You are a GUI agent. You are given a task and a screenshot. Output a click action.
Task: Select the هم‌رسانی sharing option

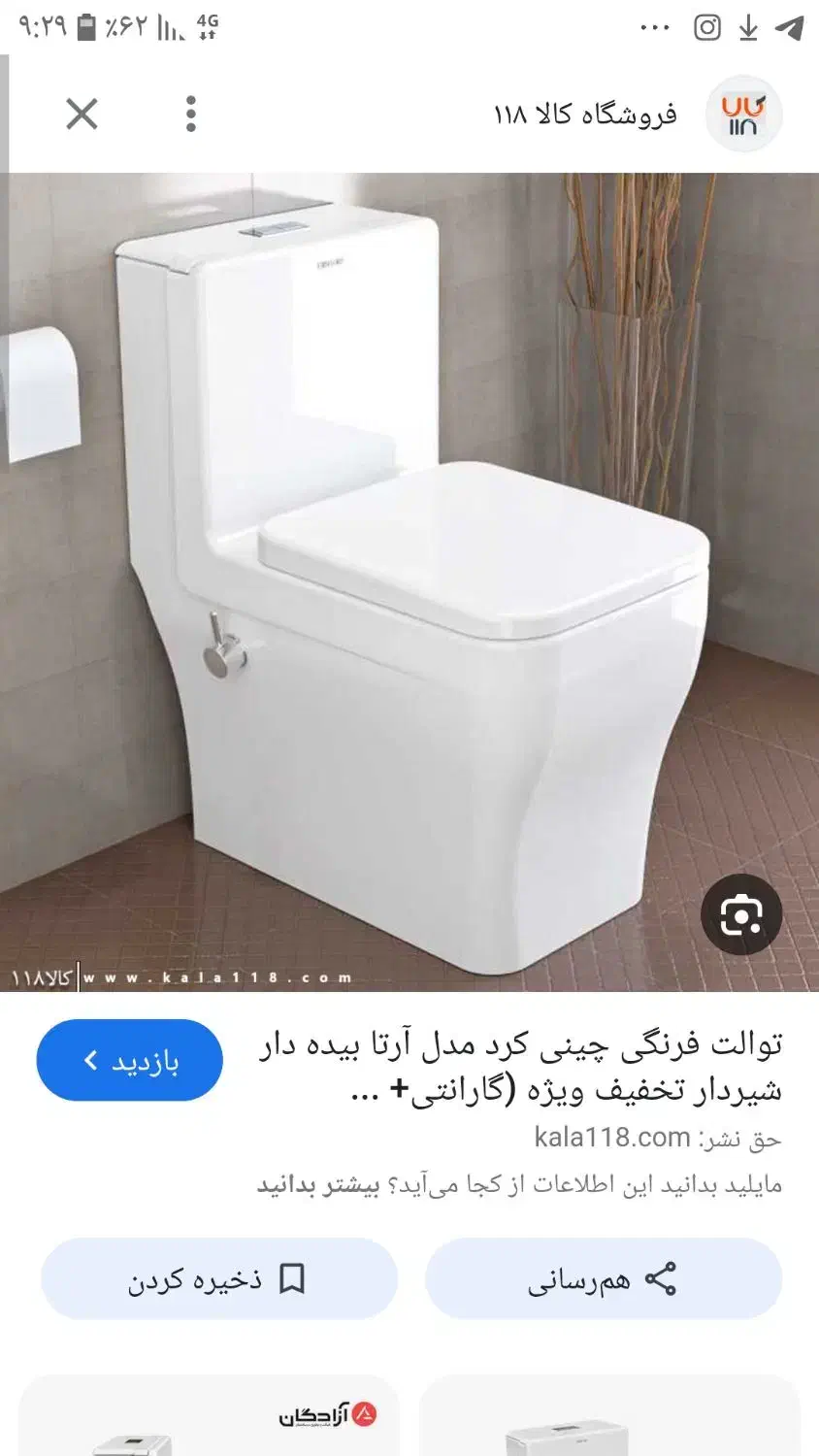click(604, 1279)
